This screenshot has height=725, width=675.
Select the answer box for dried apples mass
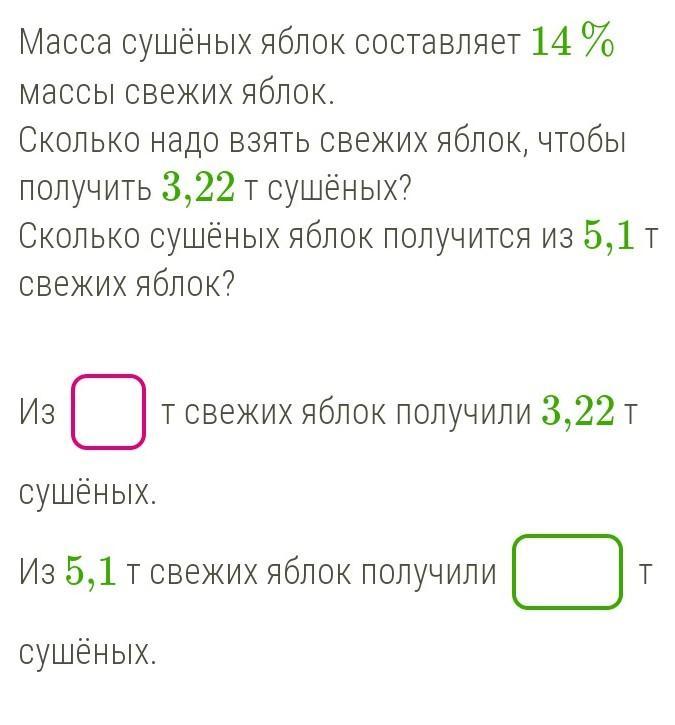point(567,572)
